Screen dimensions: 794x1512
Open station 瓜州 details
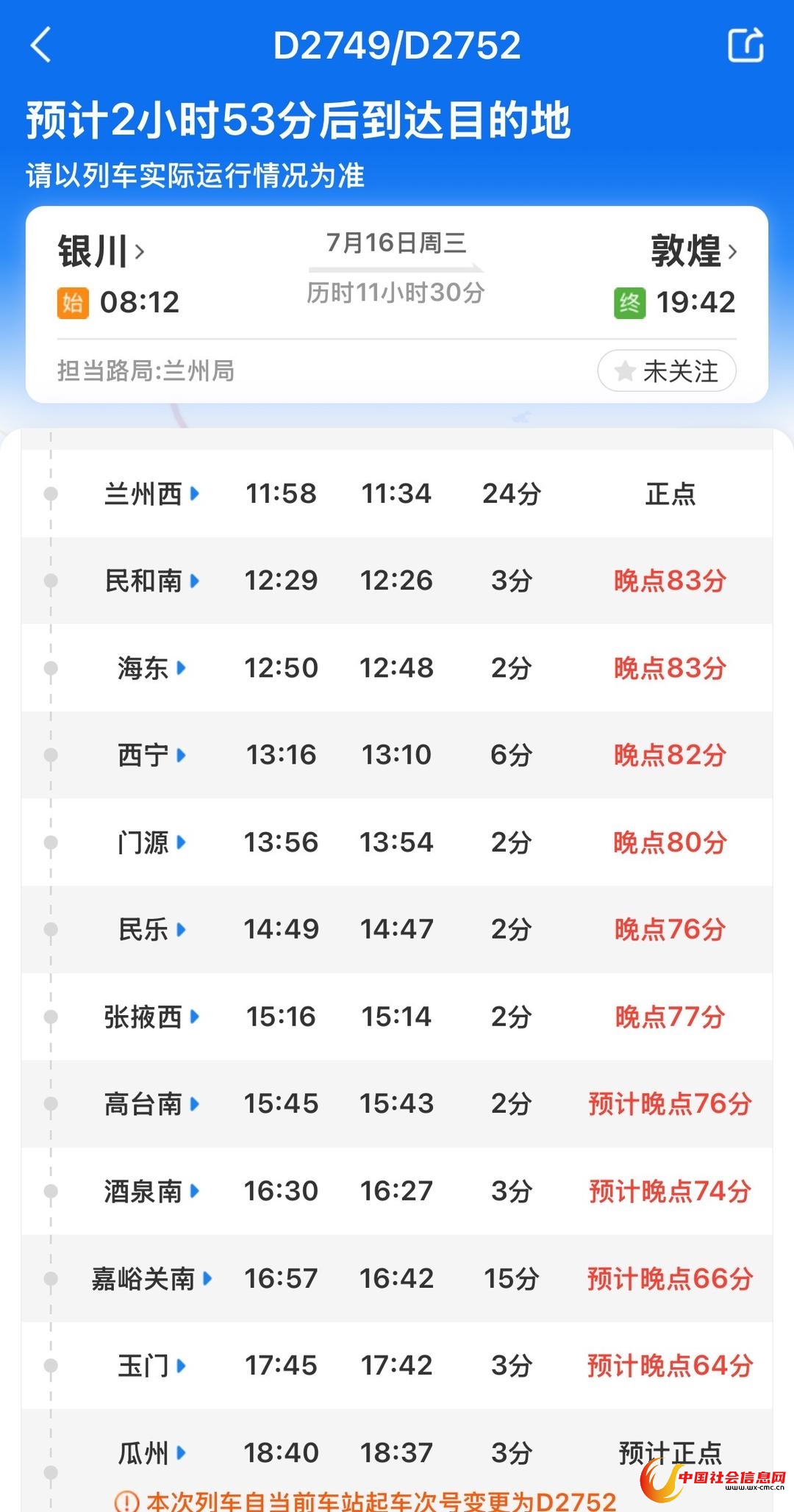pyautogui.click(x=151, y=1452)
